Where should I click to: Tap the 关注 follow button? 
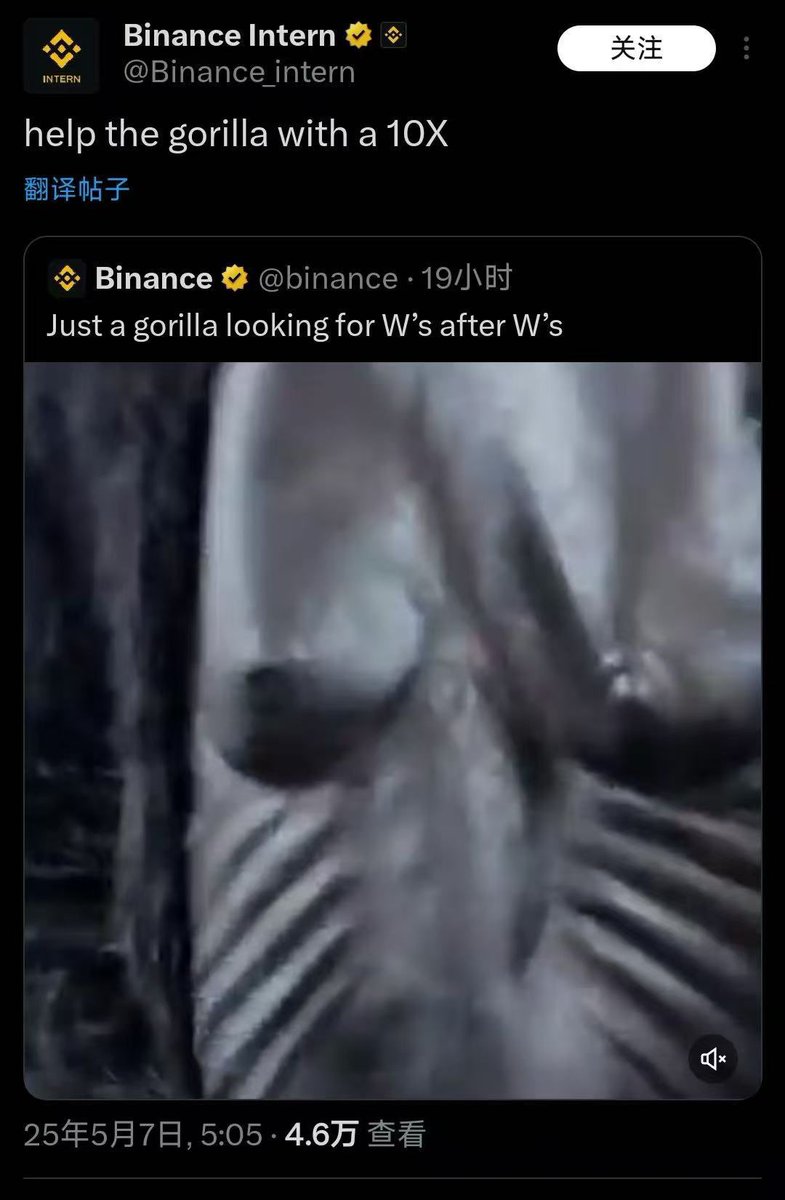click(x=636, y=48)
